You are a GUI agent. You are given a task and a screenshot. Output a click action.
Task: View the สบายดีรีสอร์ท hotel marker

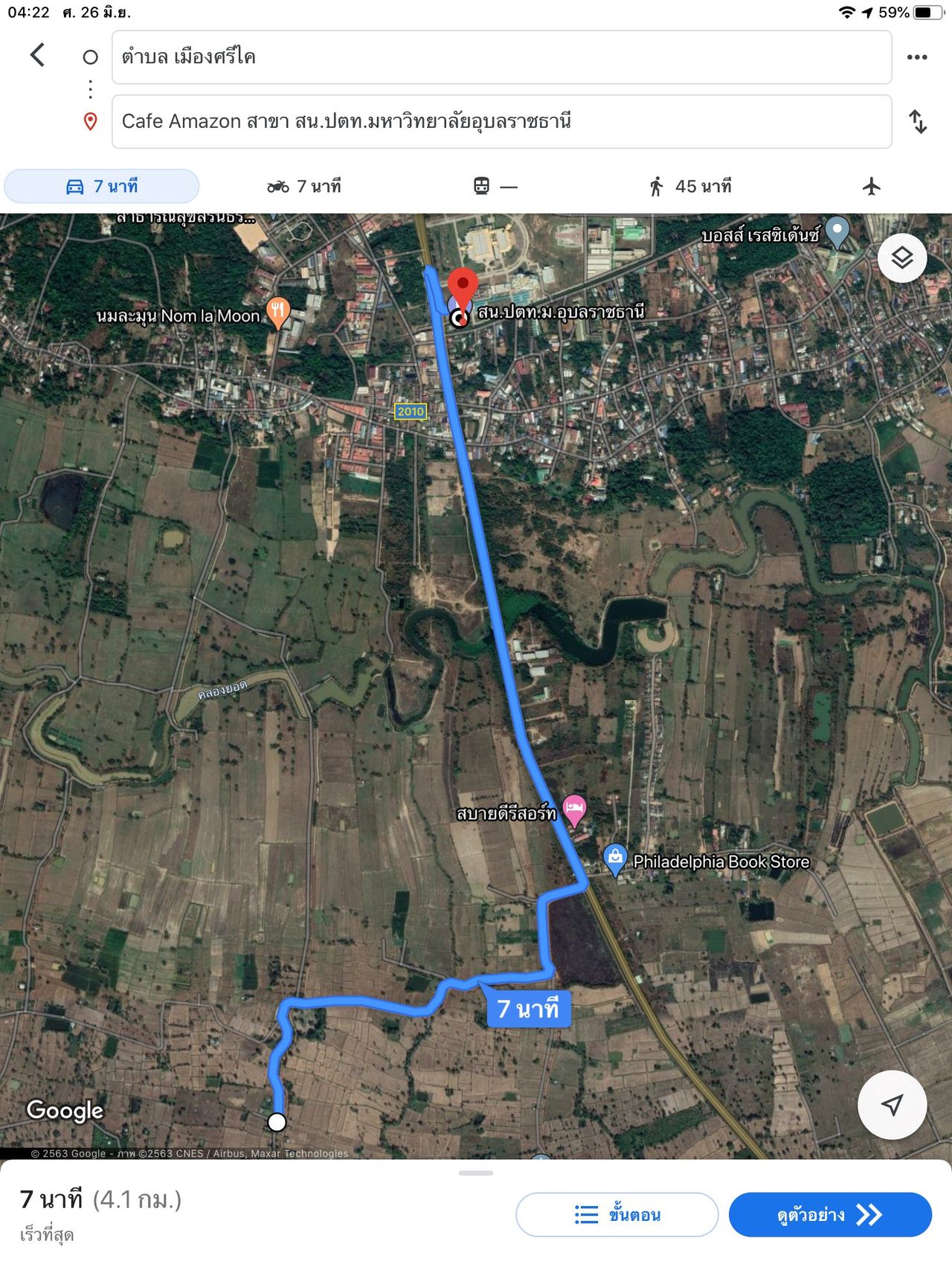tap(574, 809)
